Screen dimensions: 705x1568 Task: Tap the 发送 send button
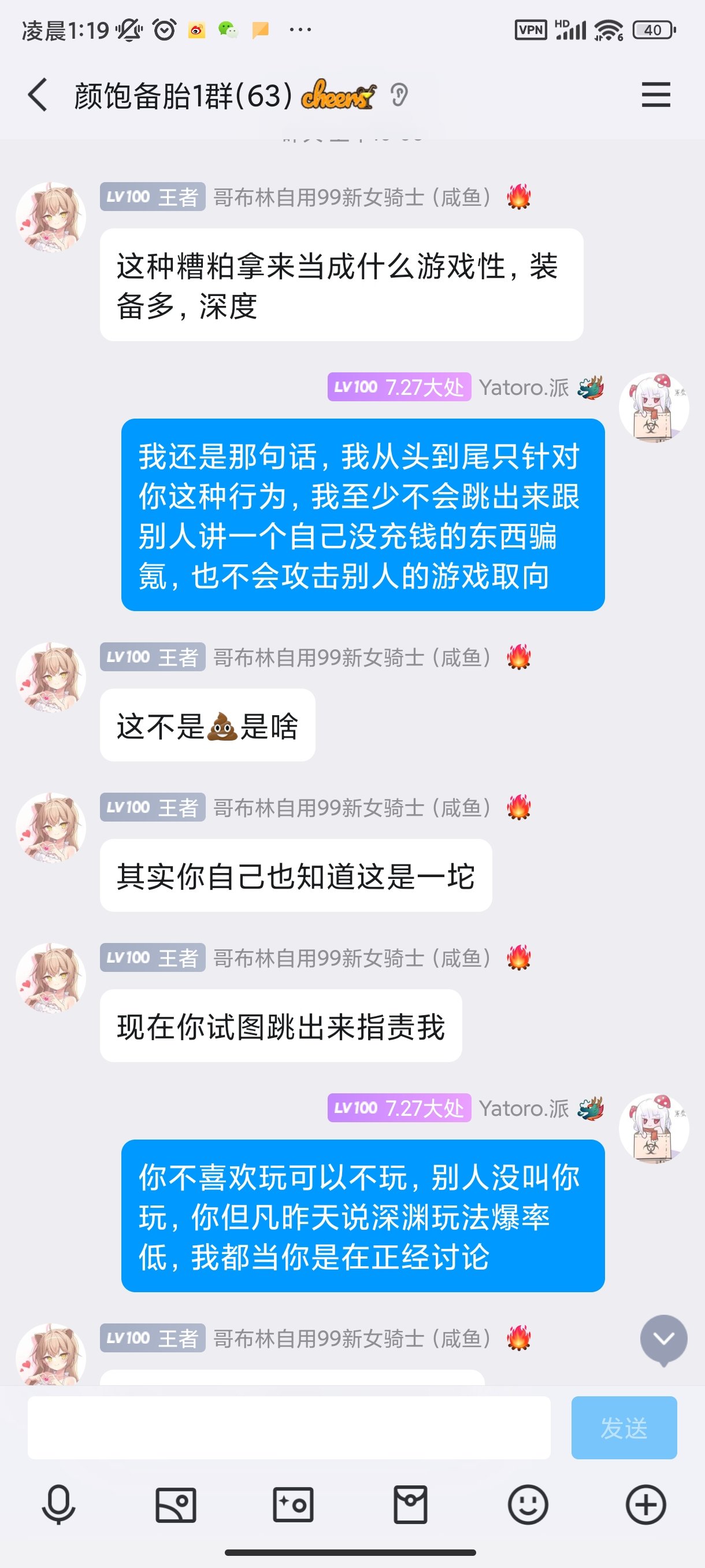tap(624, 1428)
